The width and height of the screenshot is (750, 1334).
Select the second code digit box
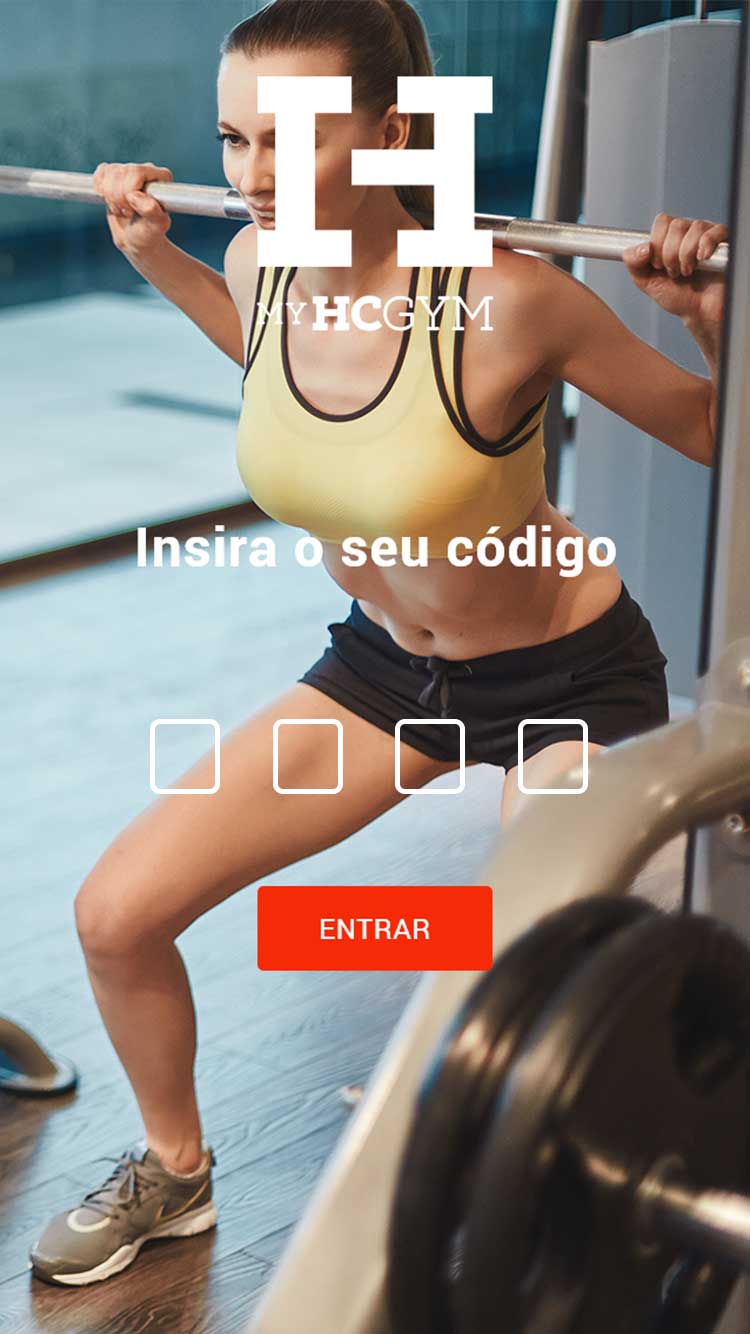click(x=308, y=756)
